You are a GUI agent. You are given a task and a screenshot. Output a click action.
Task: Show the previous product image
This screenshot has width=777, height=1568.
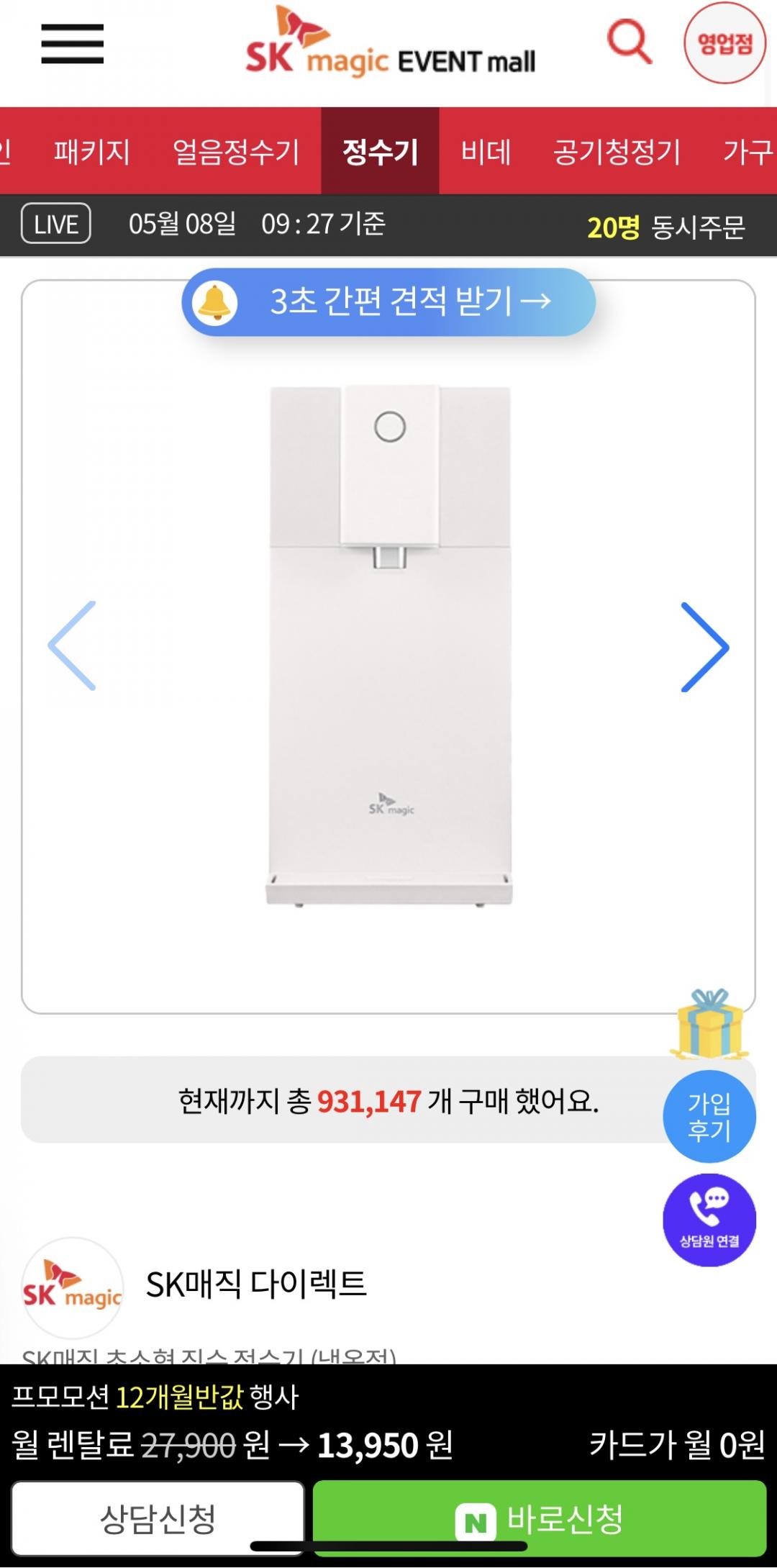coord(72,645)
